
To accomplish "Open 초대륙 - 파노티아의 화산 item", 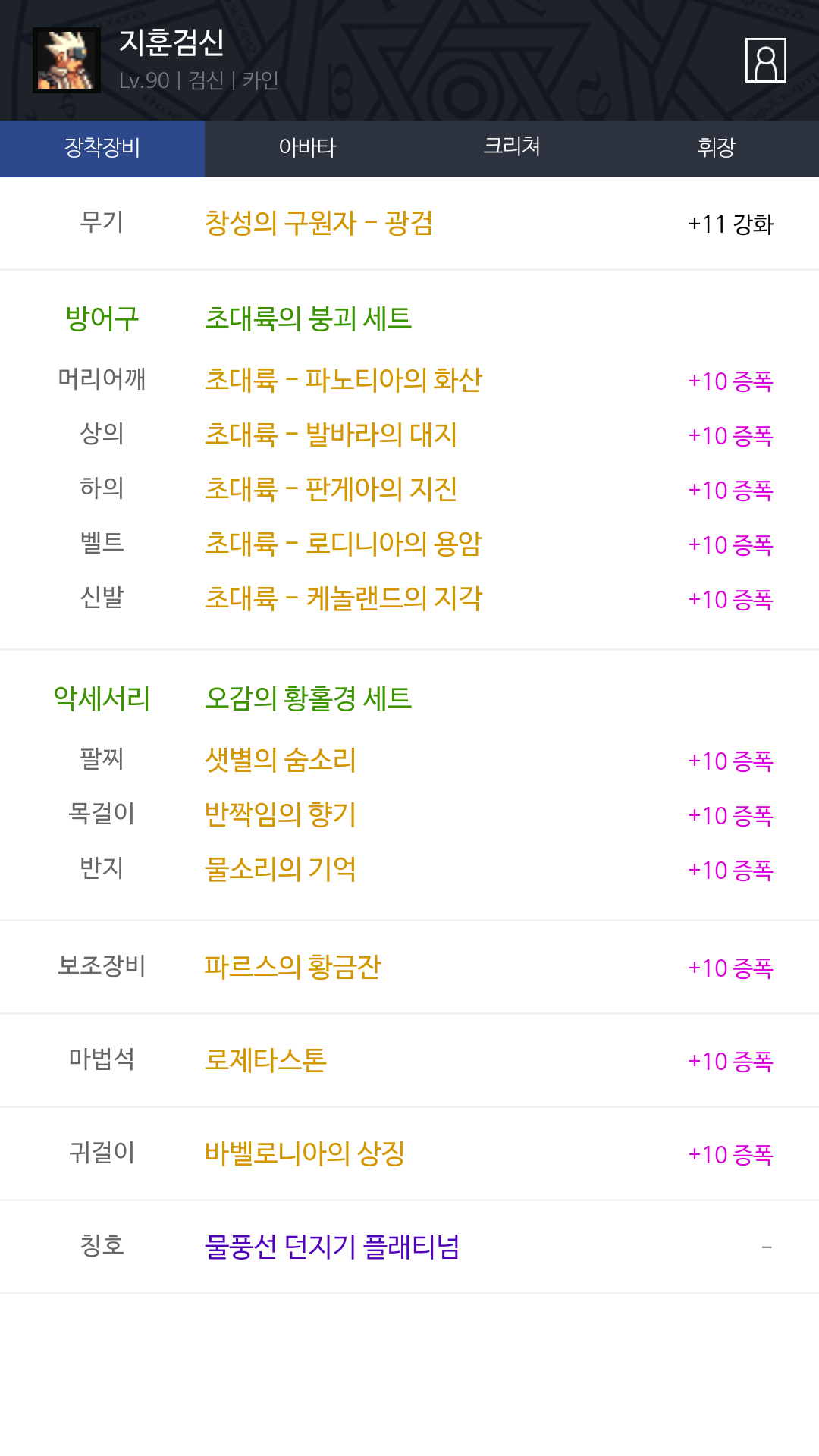I will 344,380.
